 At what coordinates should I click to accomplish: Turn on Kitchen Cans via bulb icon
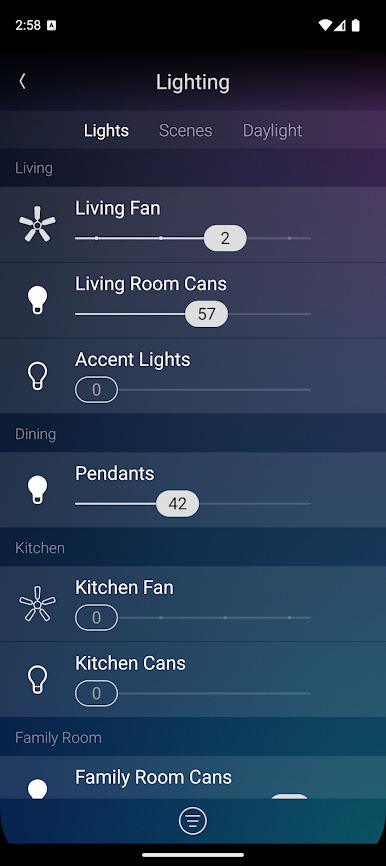pyautogui.click(x=38, y=679)
